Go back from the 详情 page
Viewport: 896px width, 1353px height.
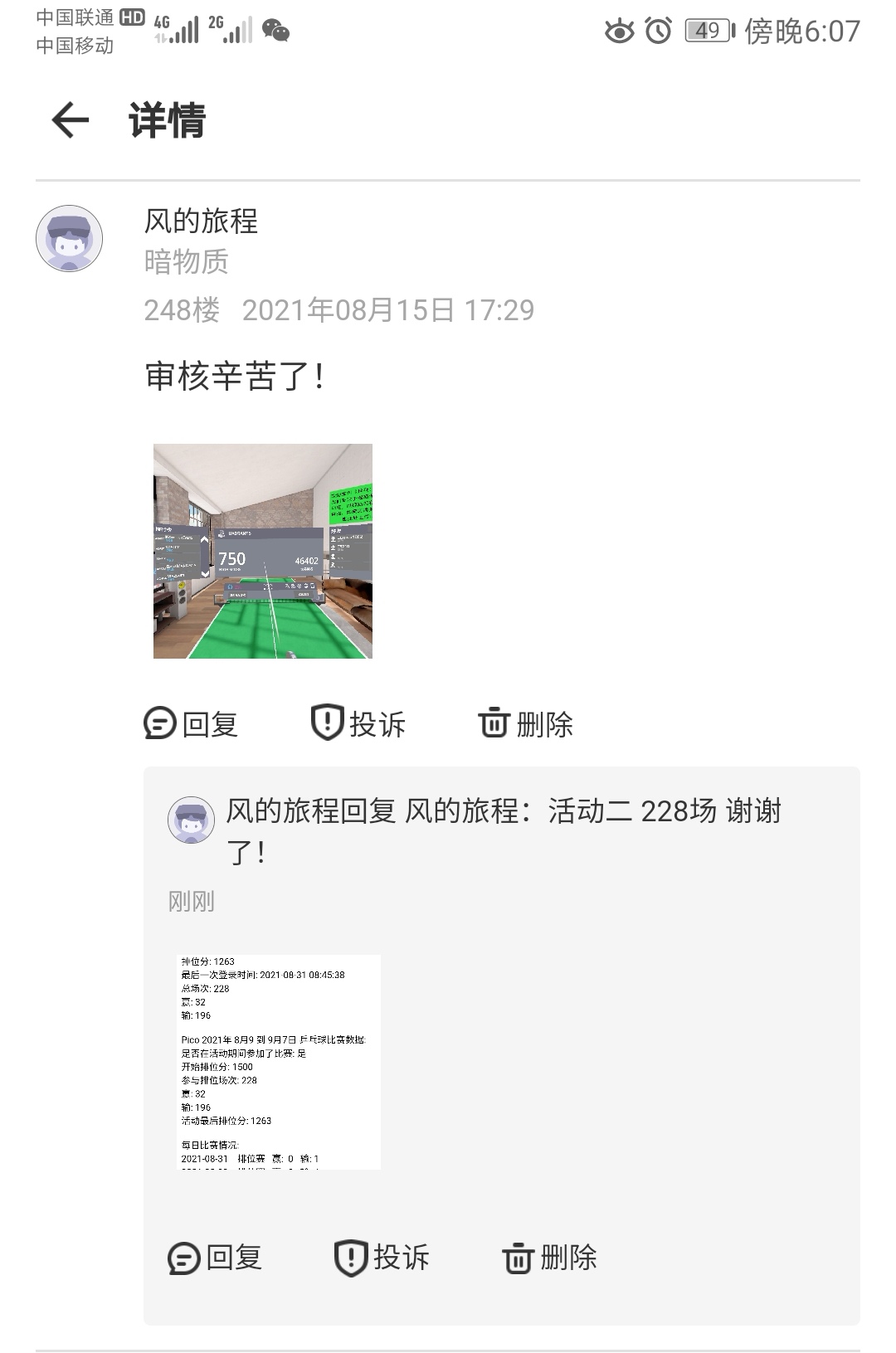[71, 120]
